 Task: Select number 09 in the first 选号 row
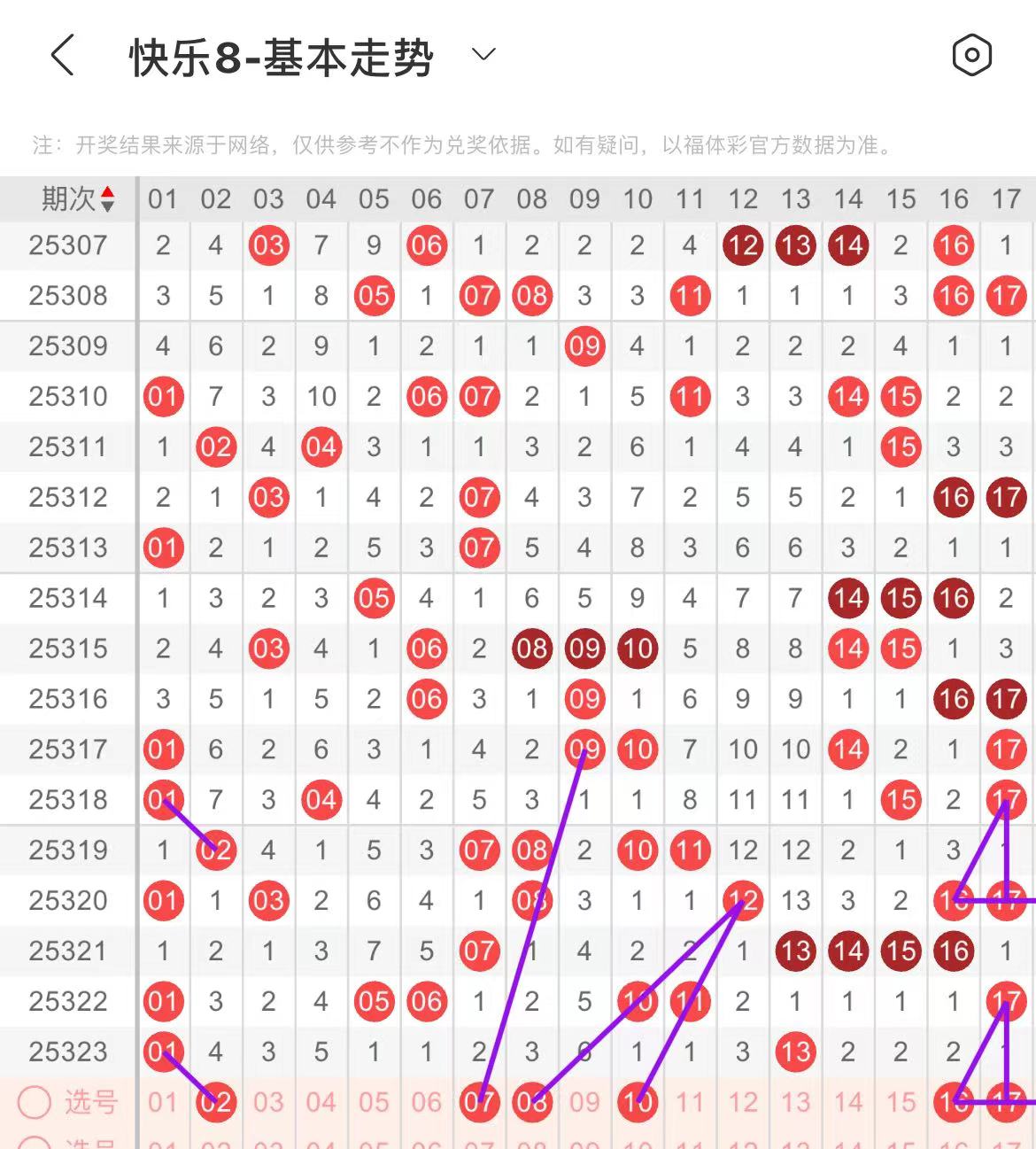[584, 1103]
